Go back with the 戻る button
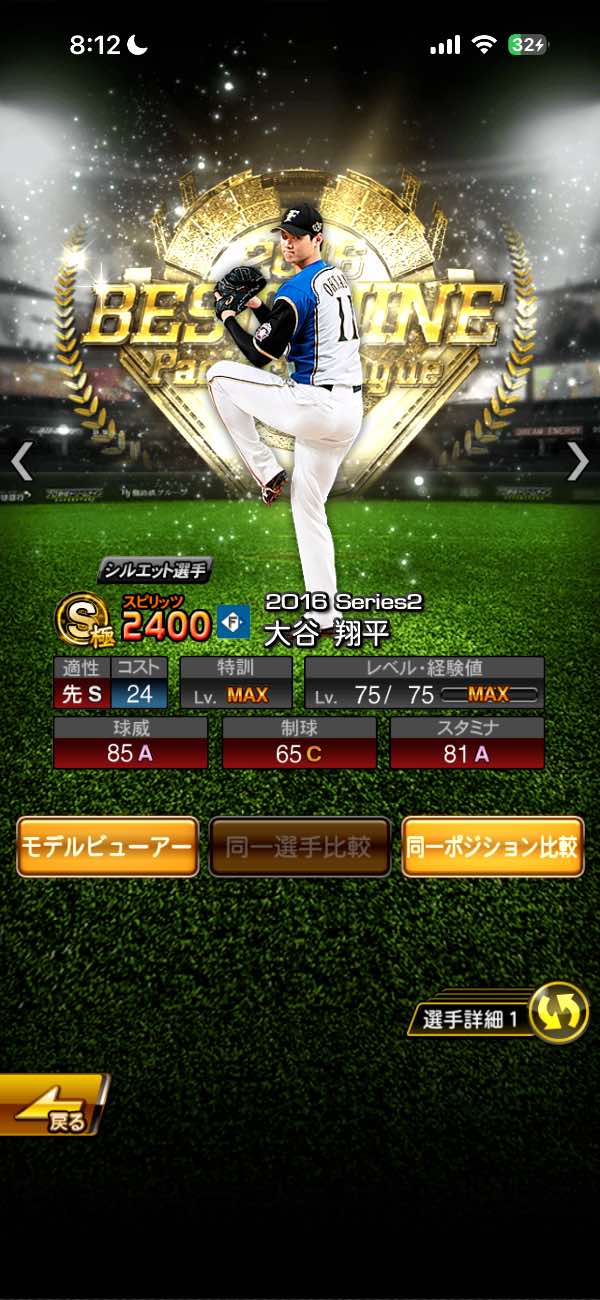This screenshot has width=600, height=1300. click(x=52, y=1105)
